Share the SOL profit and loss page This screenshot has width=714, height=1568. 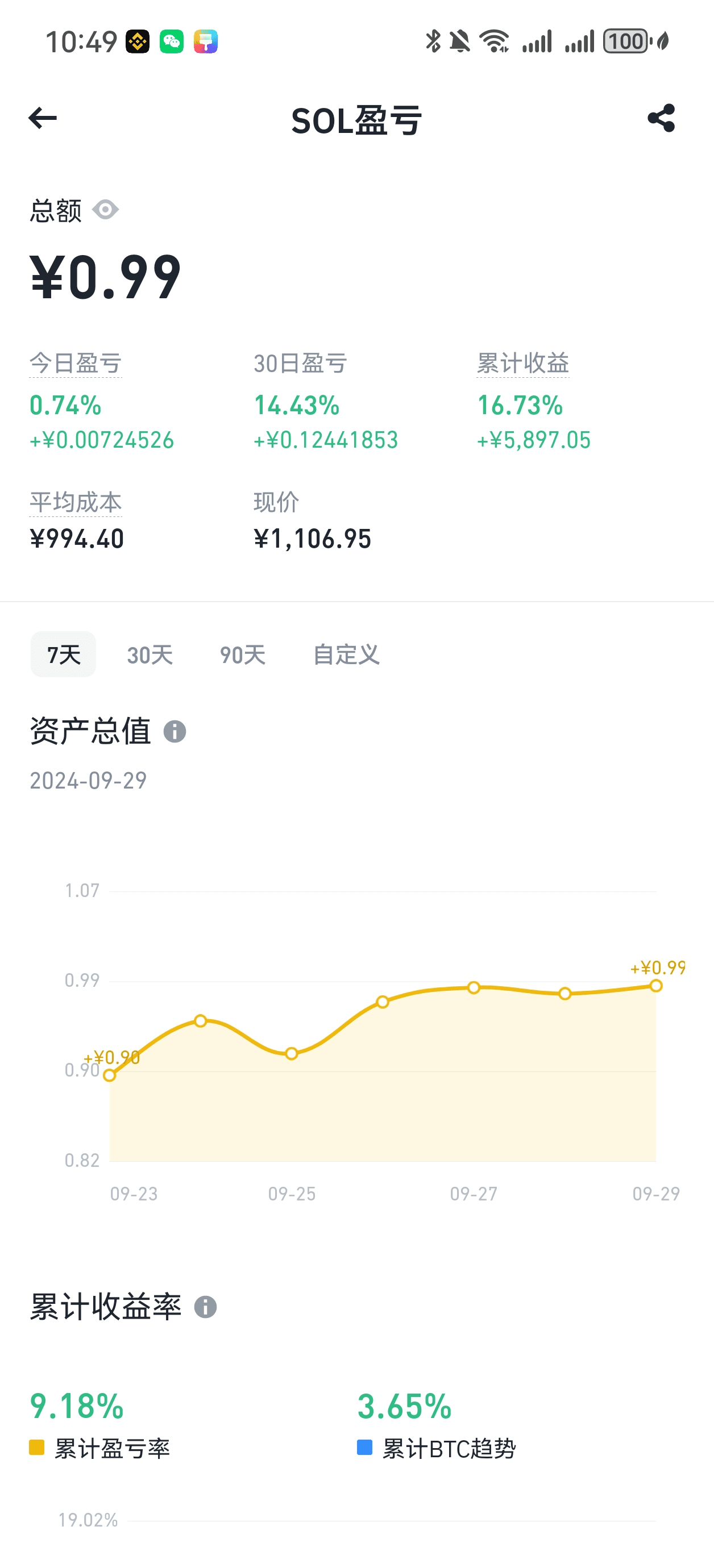(x=662, y=118)
